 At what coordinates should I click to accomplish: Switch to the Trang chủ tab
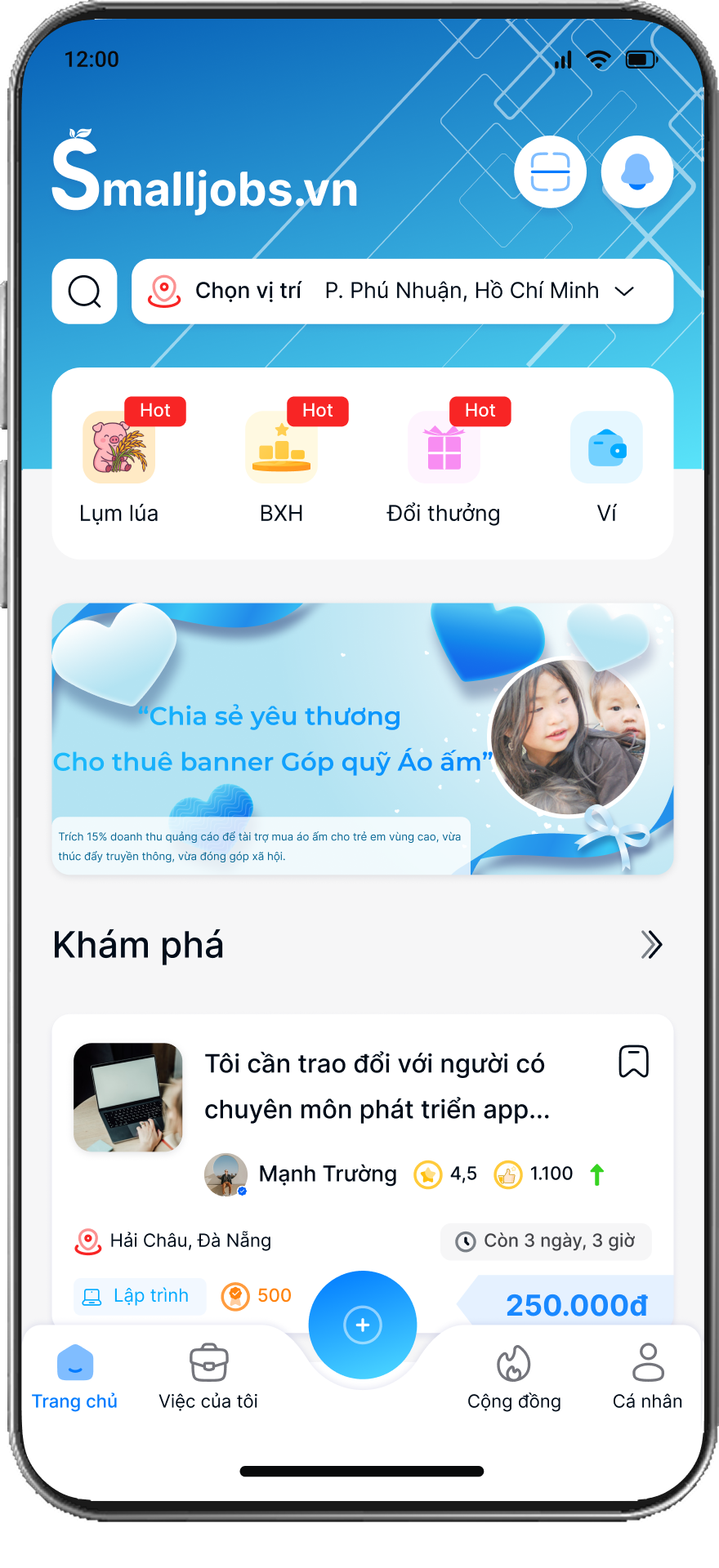[74, 1378]
